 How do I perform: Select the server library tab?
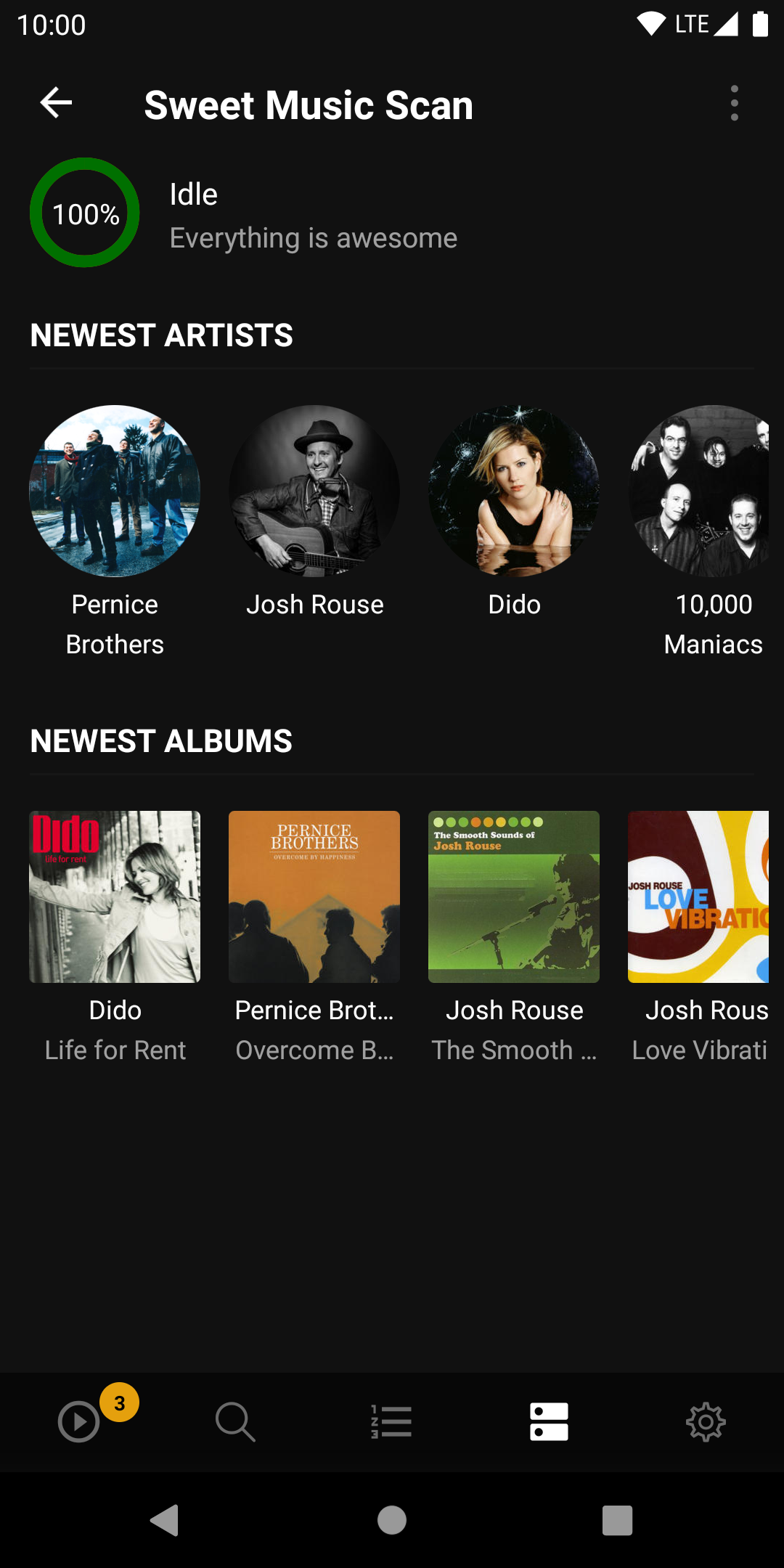coord(549,1421)
